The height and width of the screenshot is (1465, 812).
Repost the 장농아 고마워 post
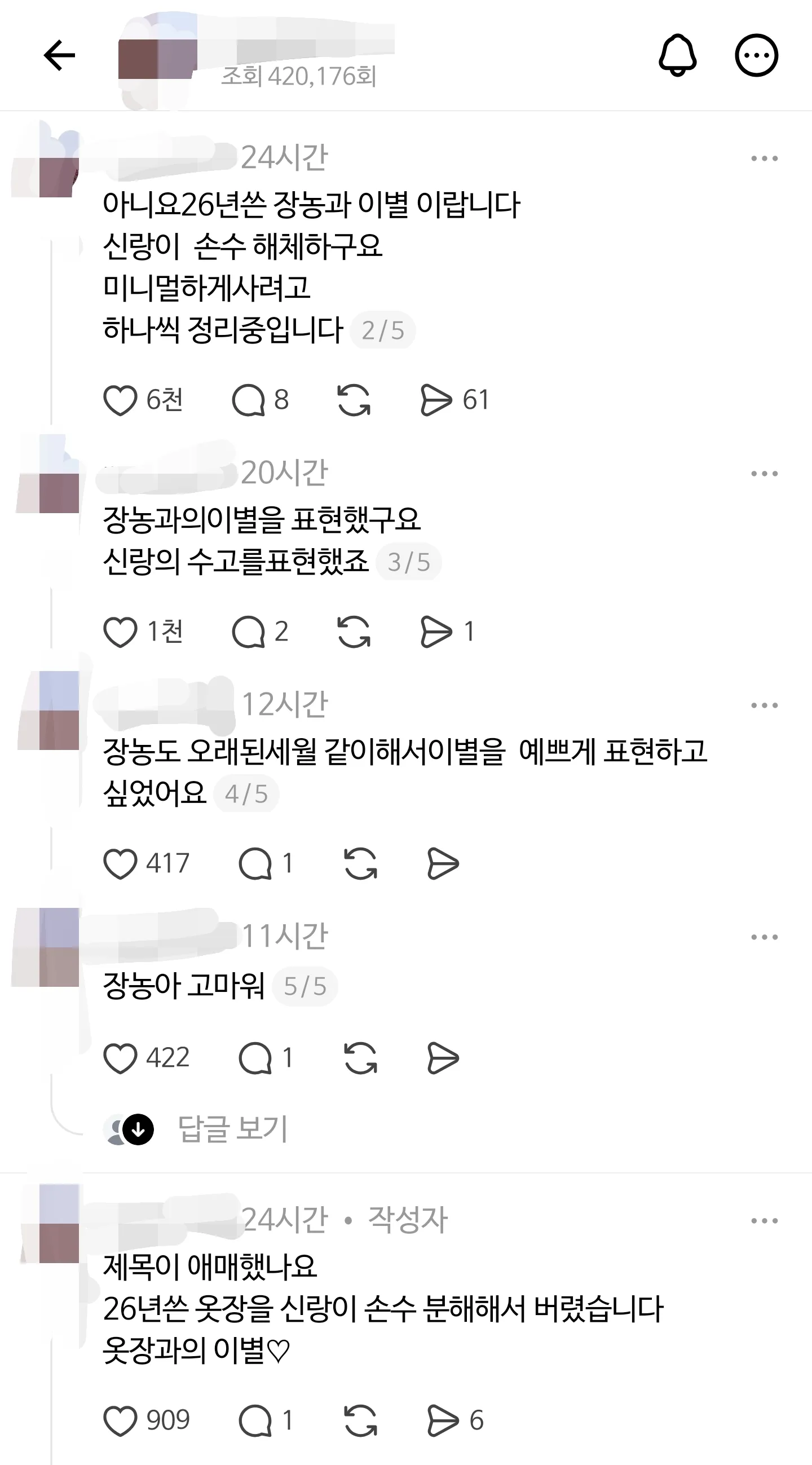(360, 1058)
